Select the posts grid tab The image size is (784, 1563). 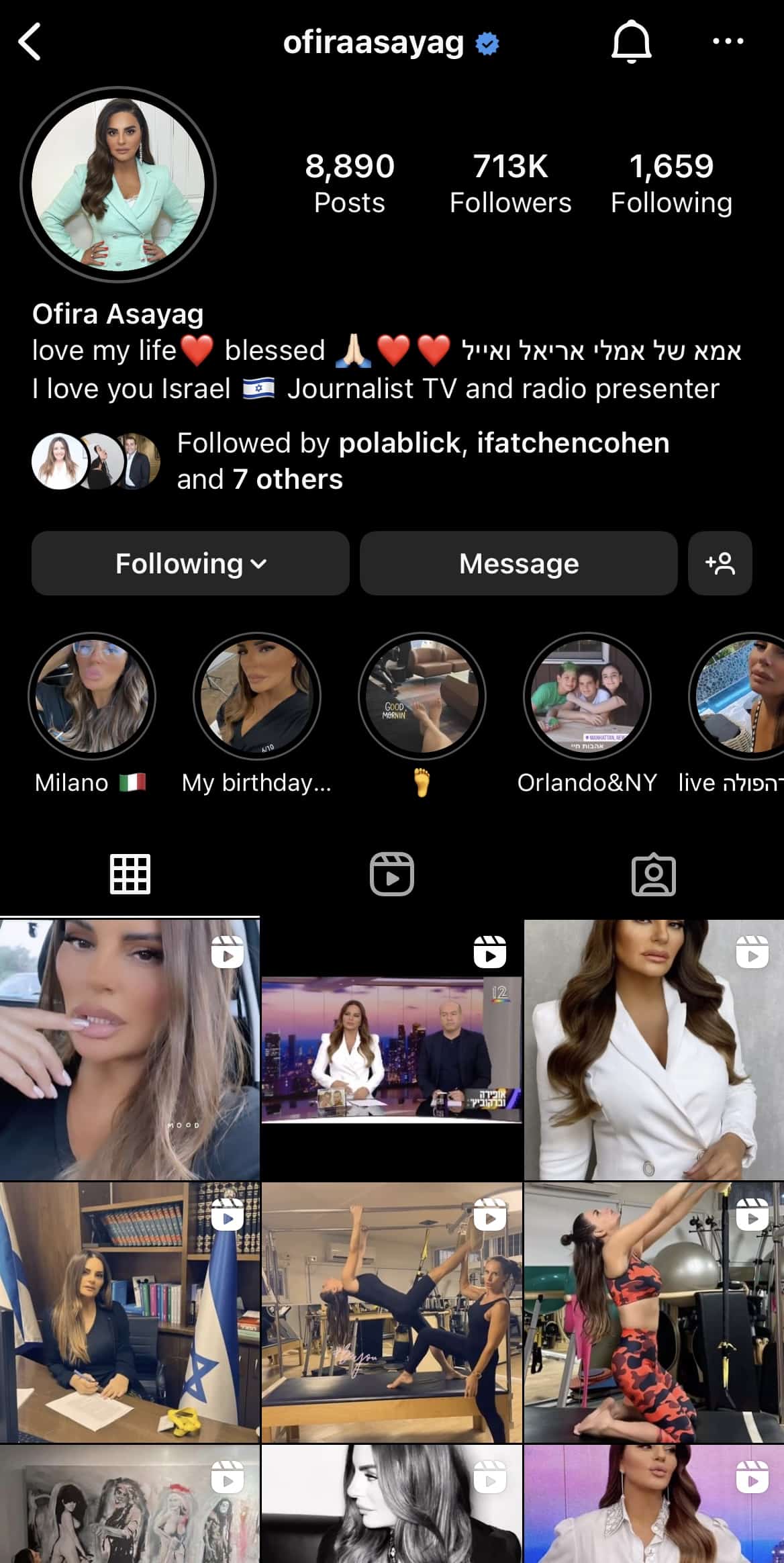130,874
